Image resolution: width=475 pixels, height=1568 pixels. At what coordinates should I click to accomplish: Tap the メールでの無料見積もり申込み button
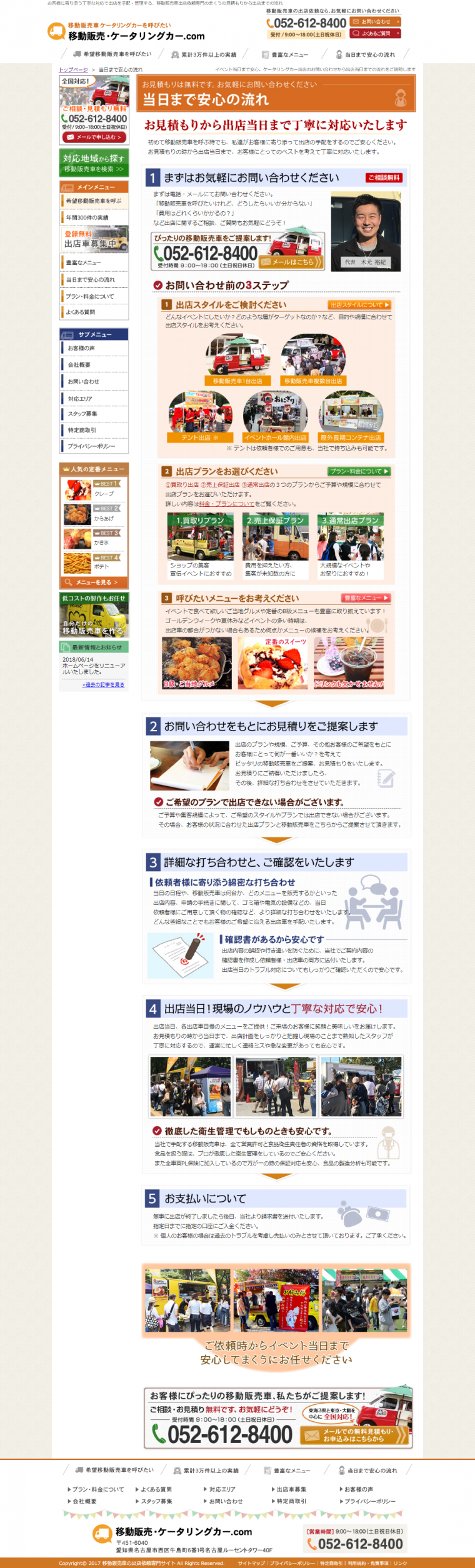point(354,1436)
